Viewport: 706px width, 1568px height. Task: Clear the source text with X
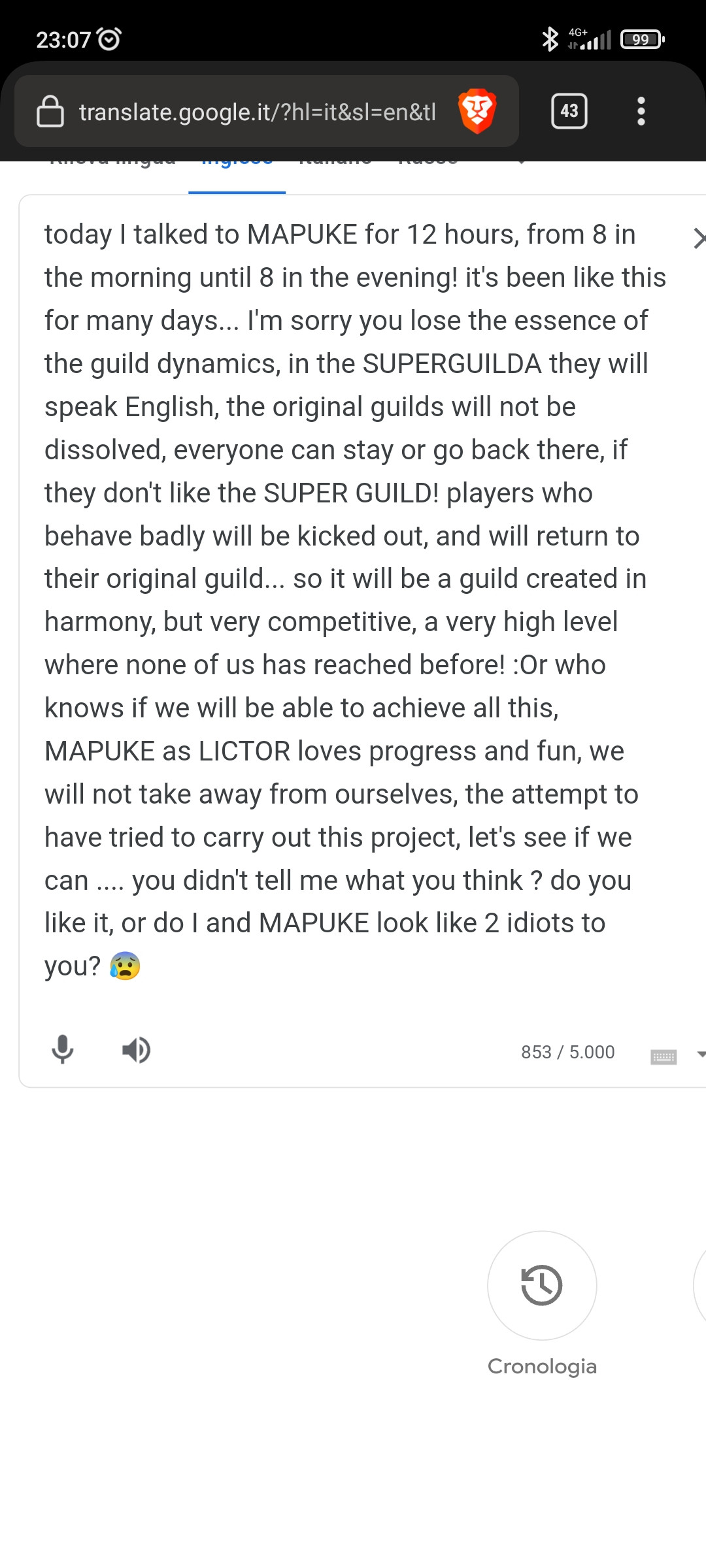[698, 238]
